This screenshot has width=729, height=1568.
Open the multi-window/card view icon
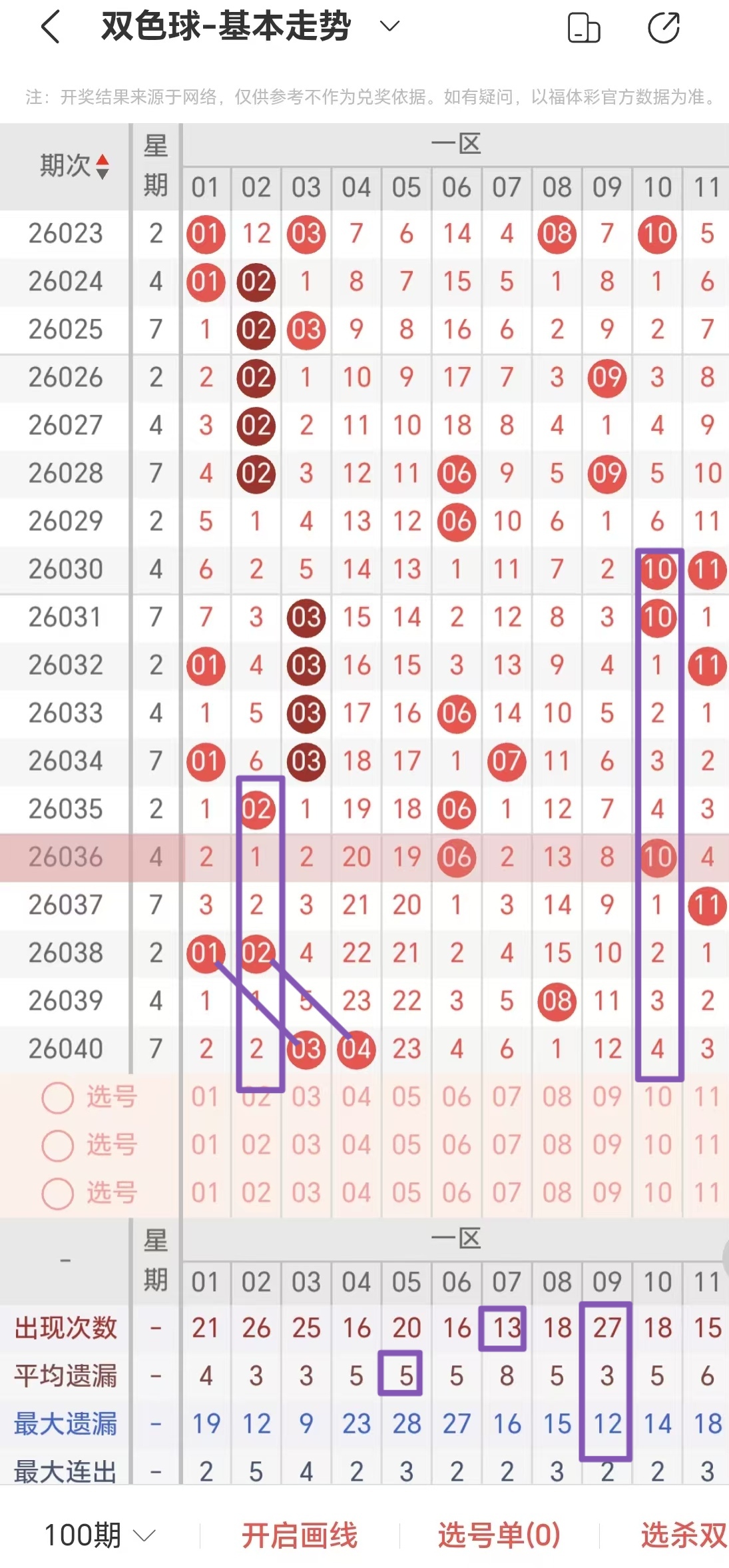click(585, 28)
